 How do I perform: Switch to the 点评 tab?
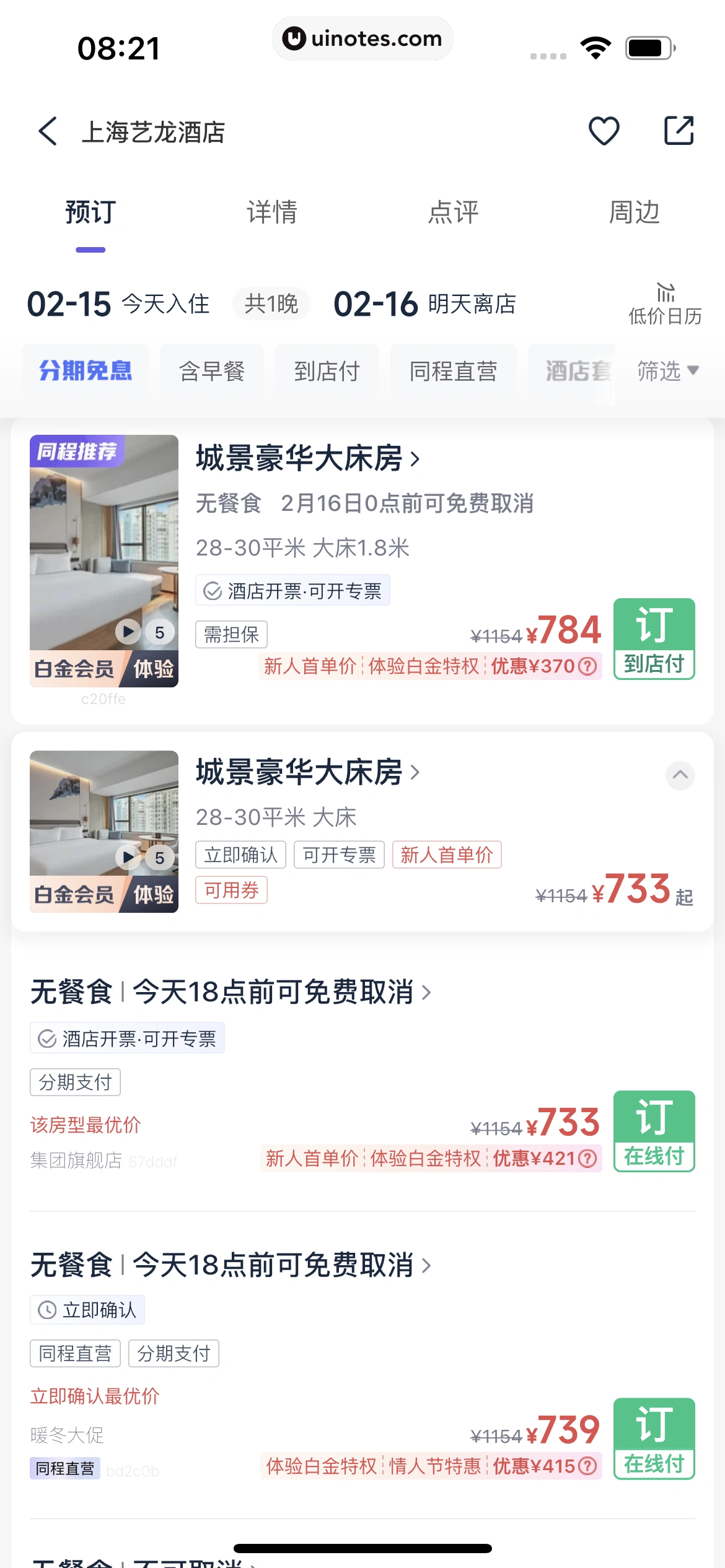click(x=453, y=212)
